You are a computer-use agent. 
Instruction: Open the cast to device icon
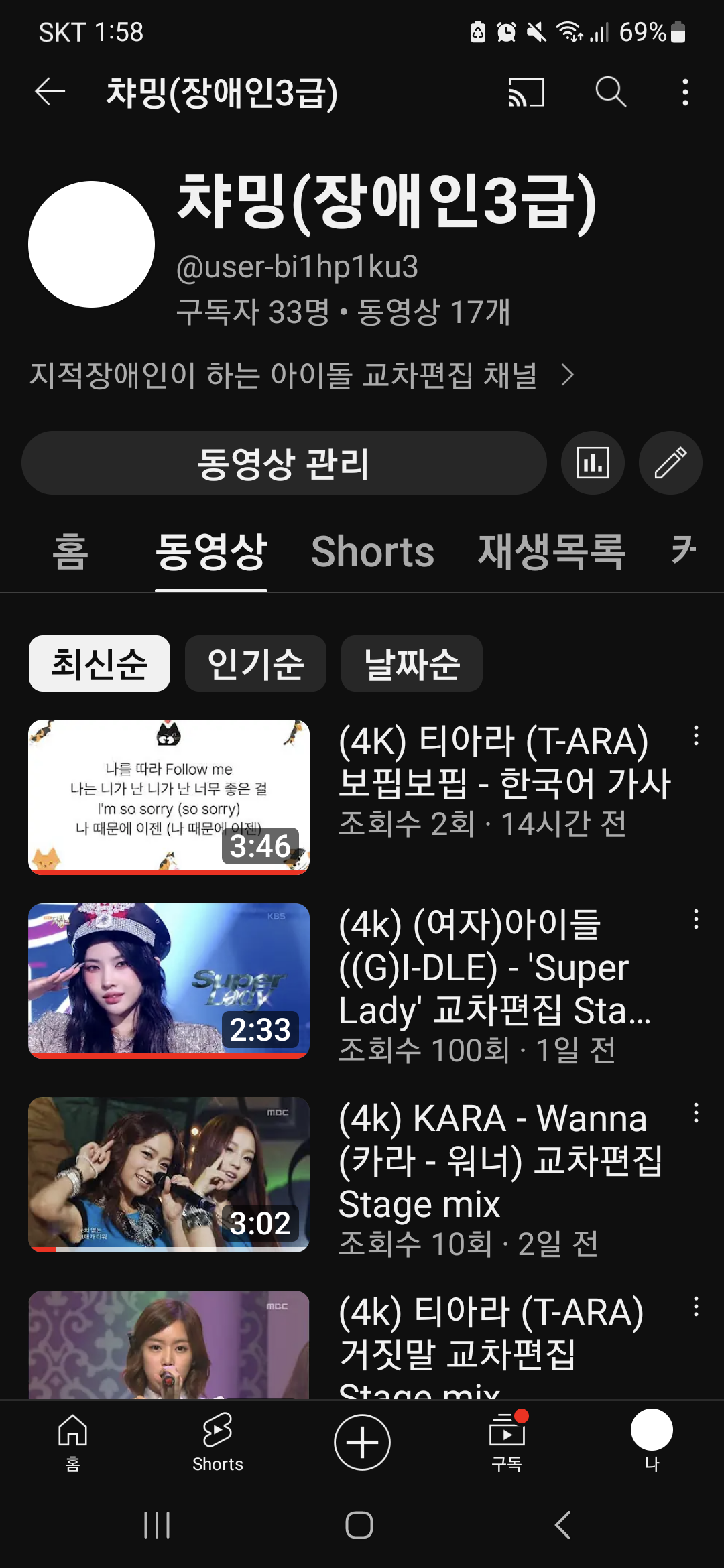point(526,92)
